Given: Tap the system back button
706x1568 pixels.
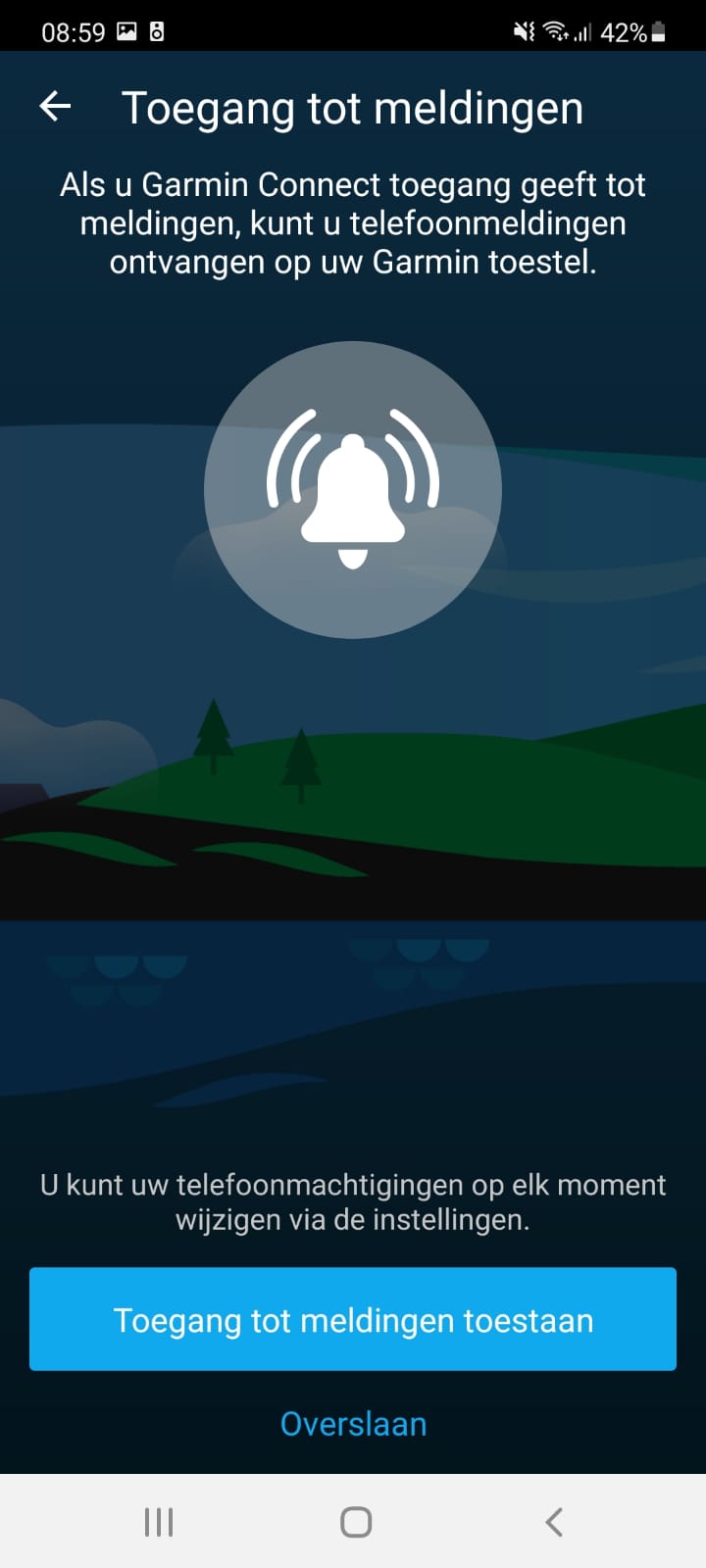Looking at the screenshot, I should (x=554, y=1522).
